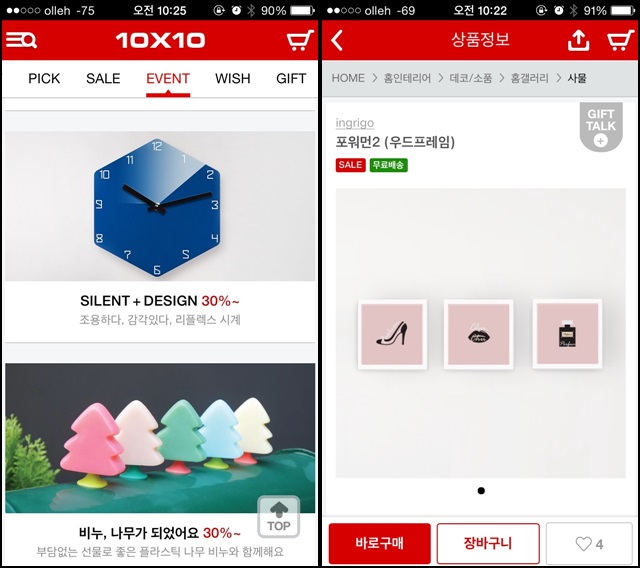Open the menu search icon
The width and height of the screenshot is (640, 568).
[21, 41]
